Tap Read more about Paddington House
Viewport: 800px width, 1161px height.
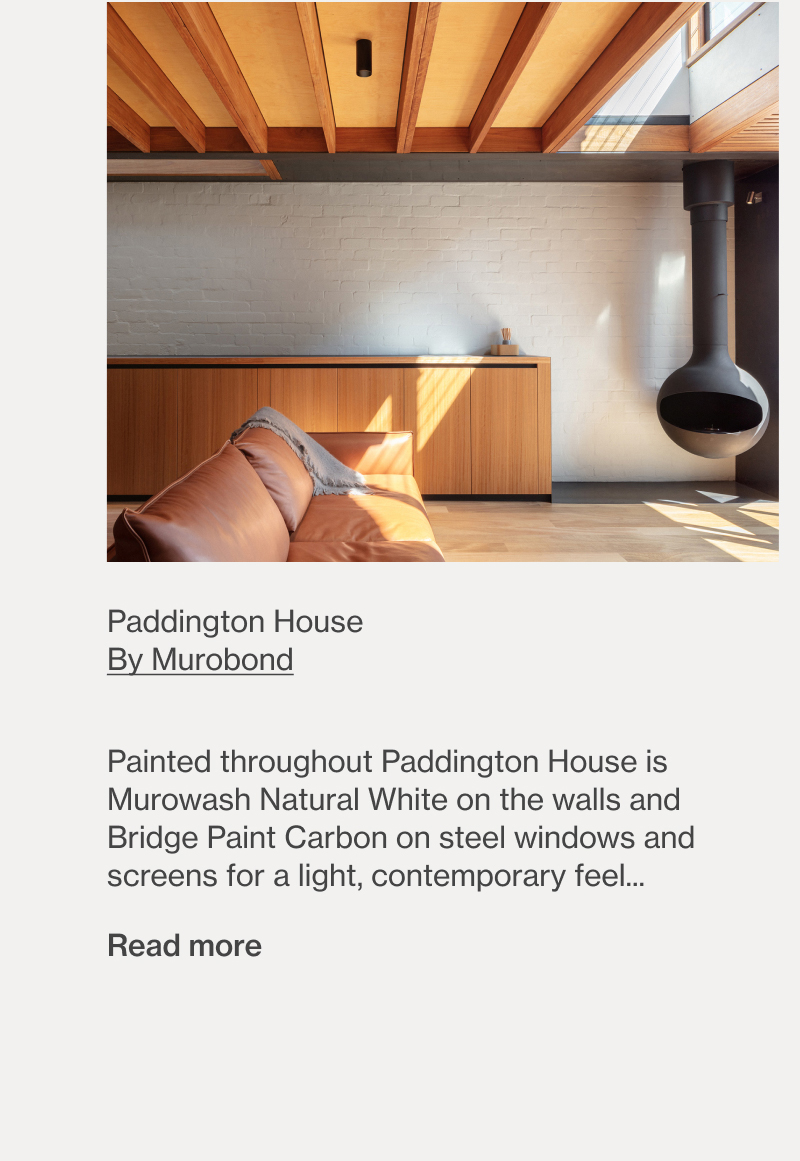coord(184,945)
